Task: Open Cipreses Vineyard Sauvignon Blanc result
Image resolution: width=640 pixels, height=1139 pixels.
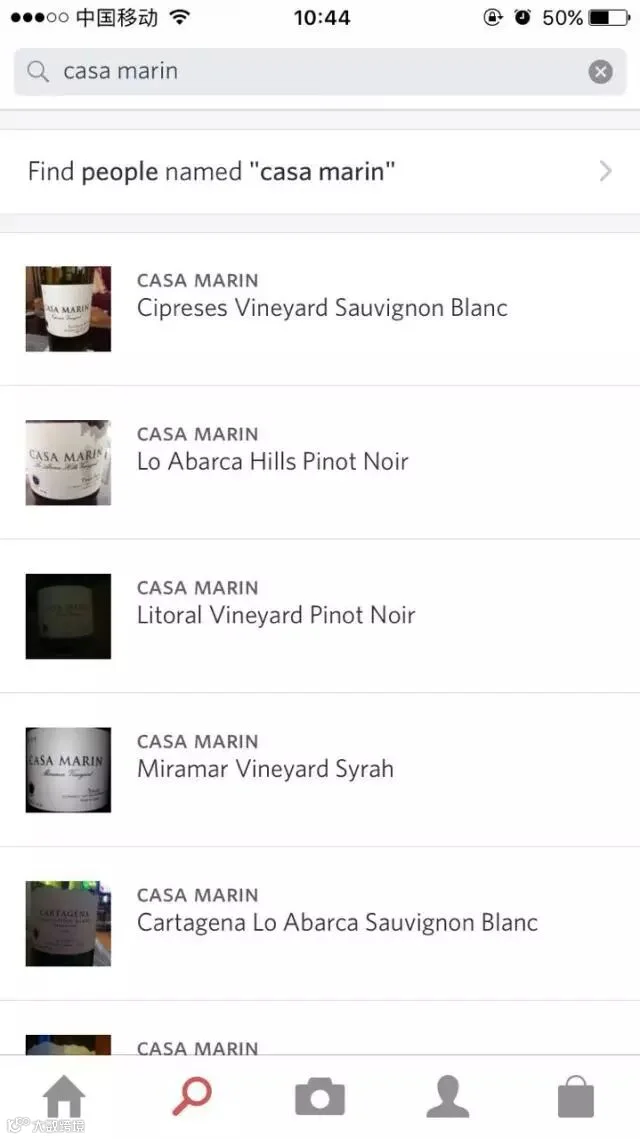Action: tap(322, 308)
